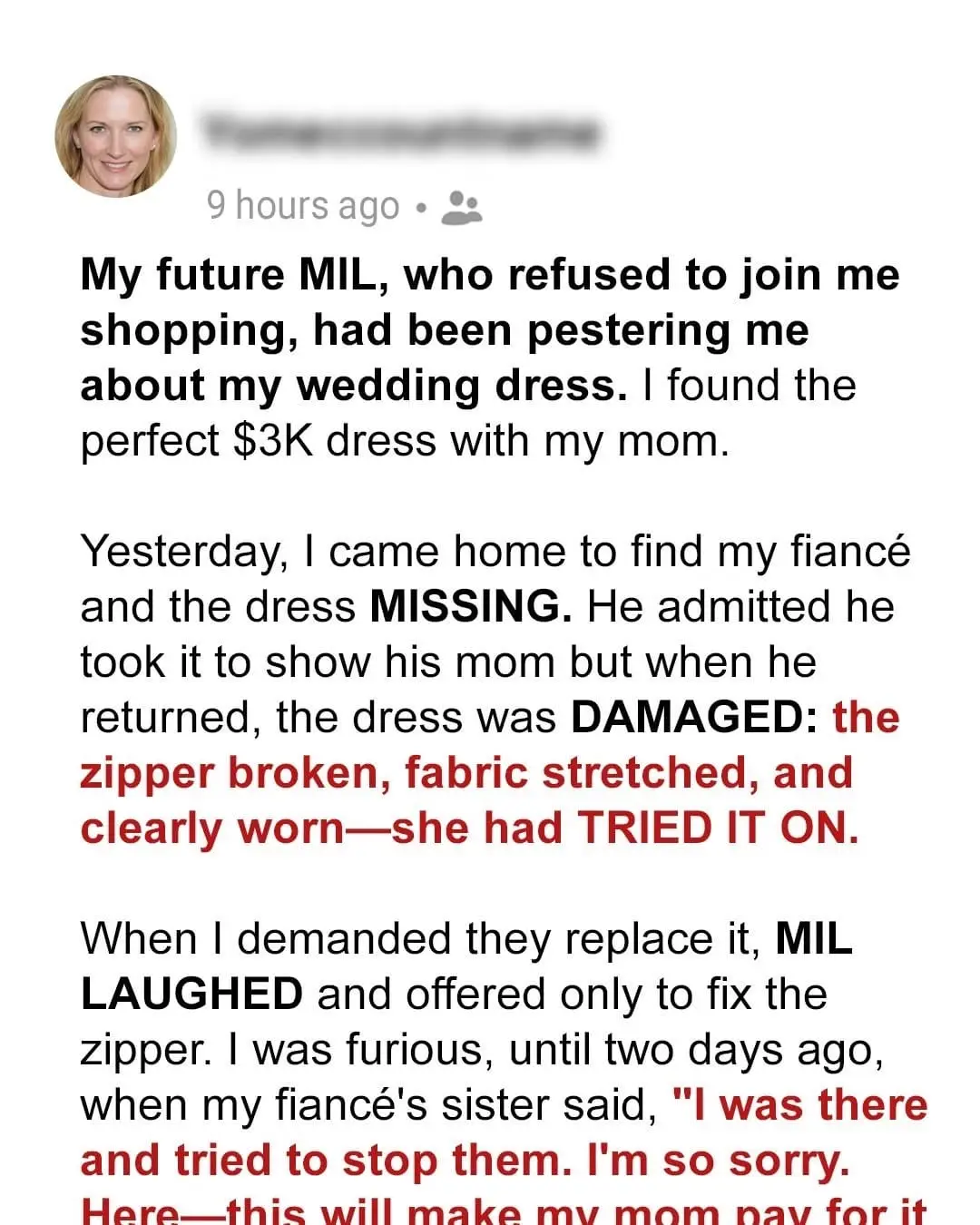The height and width of the screenshot is (1225, 980).
Task: Expand the 9 hours ago timestamp
Action: [x=299, y=207]
